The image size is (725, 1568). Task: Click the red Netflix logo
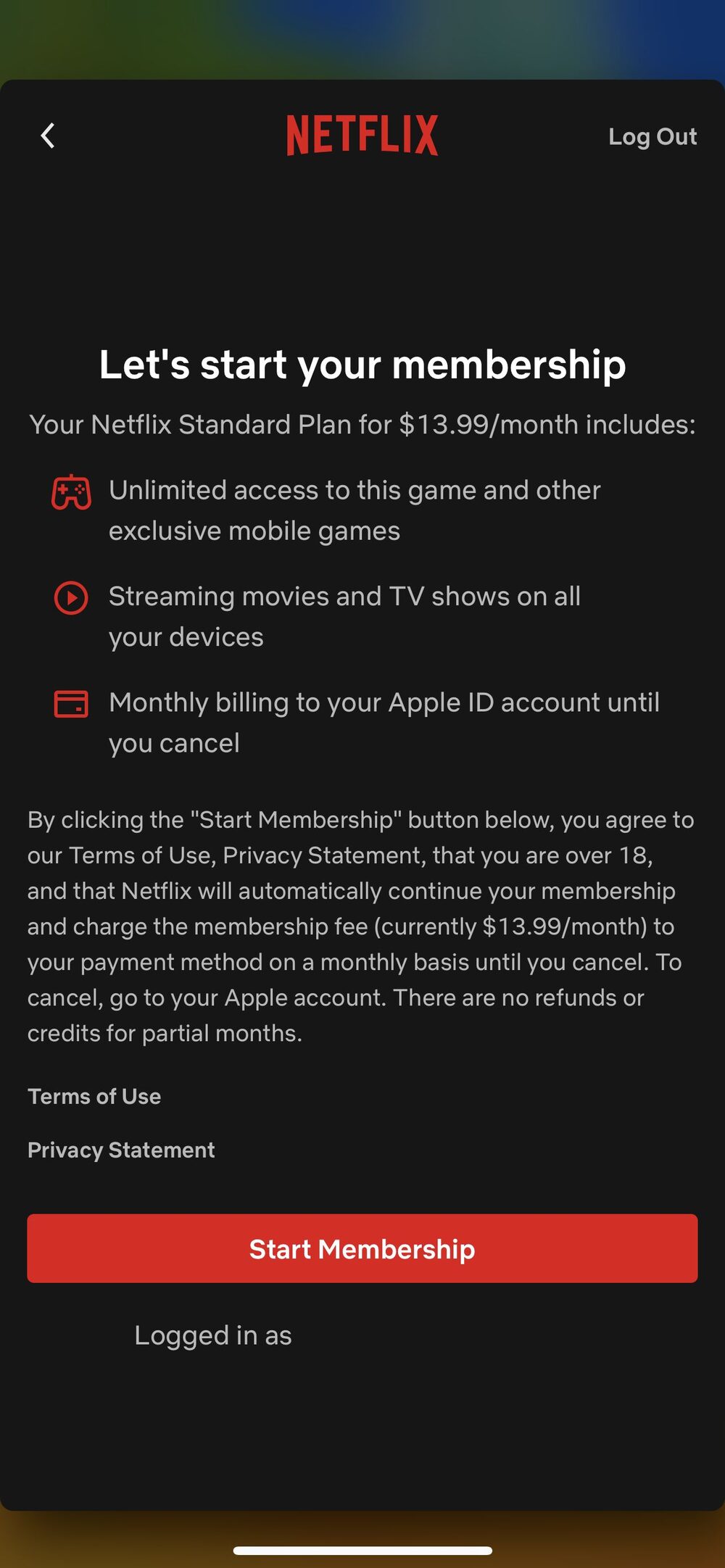362,135
